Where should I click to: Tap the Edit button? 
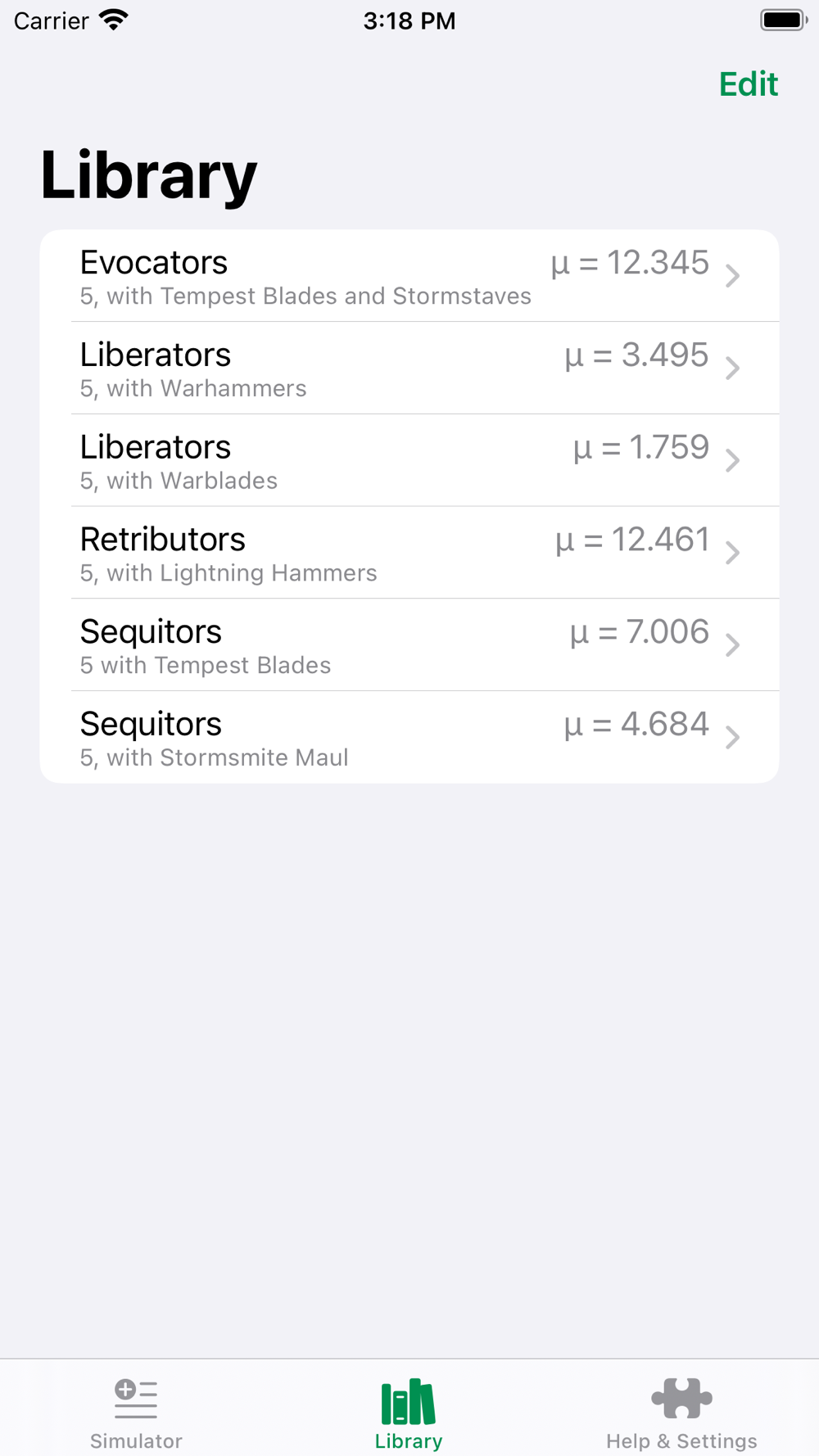(748, 84)
